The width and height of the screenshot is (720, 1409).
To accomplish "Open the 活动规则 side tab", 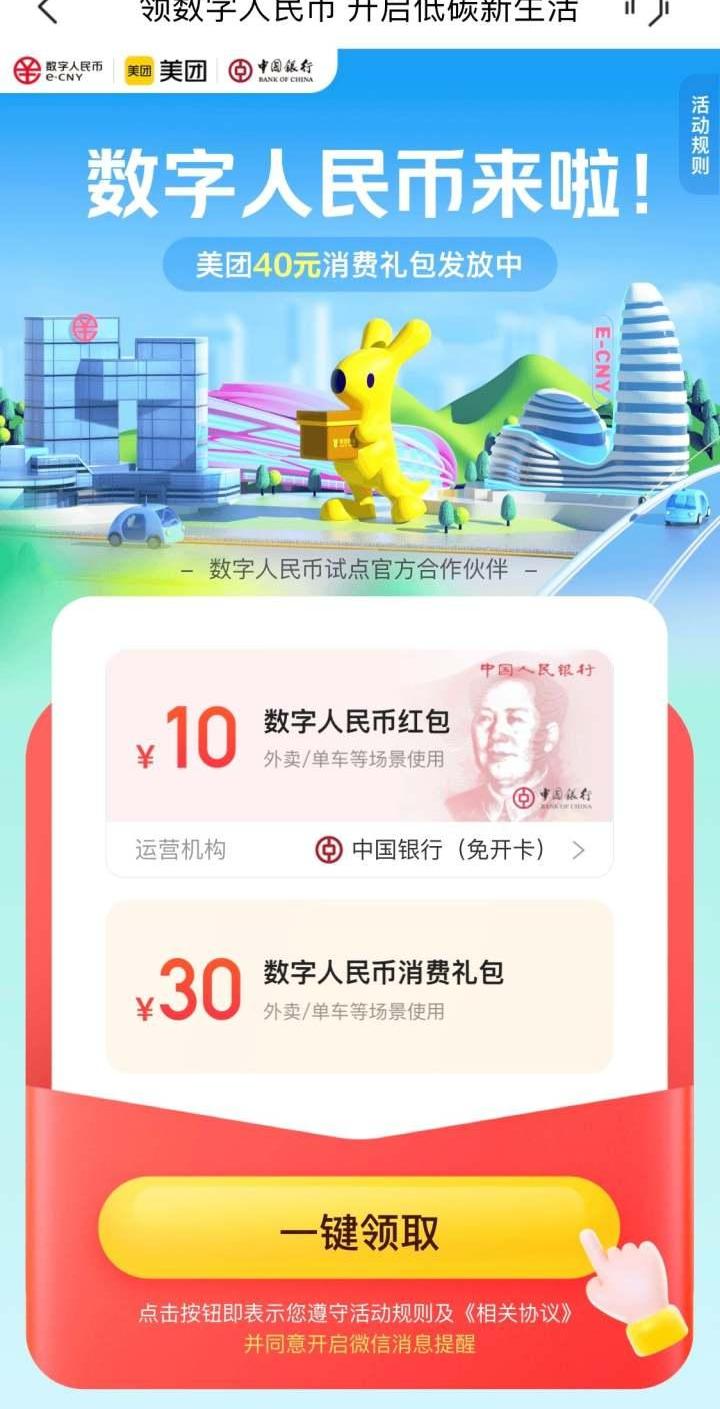I will point(700,135).
